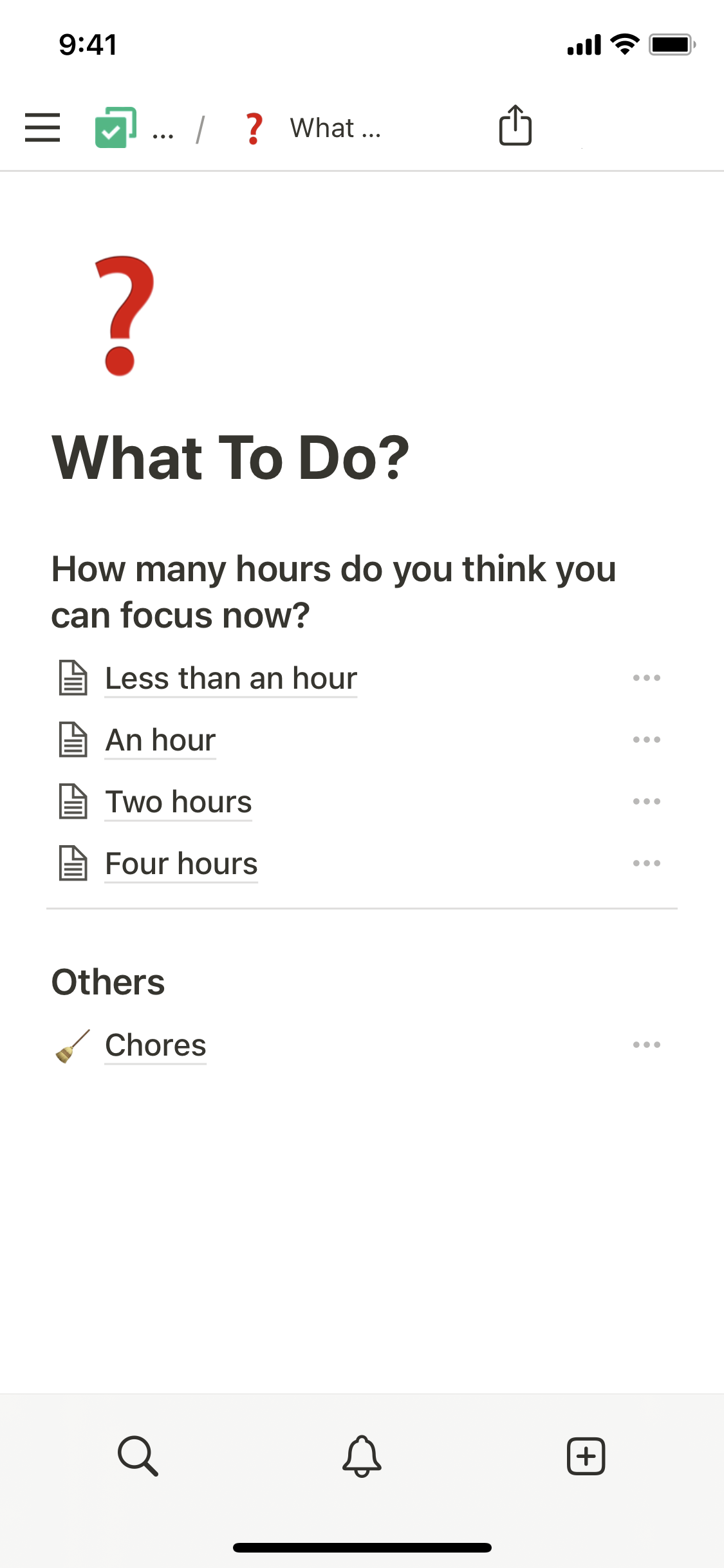Show options for 'An hour'
Image resolution: width=724 pixels, height=1568 pixels.
click(646, 740)
